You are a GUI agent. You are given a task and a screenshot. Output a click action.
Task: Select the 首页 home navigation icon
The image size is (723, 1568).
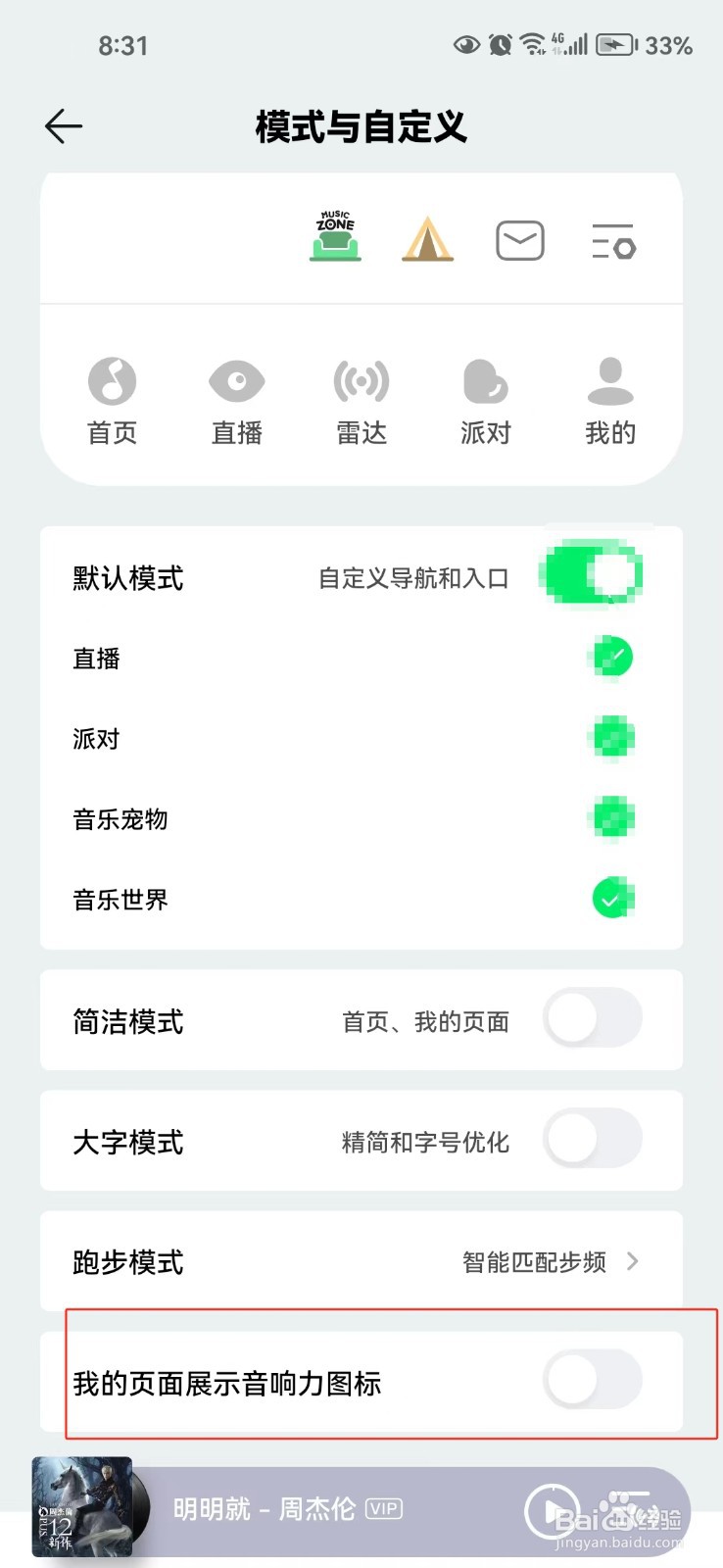coord(112,383)
